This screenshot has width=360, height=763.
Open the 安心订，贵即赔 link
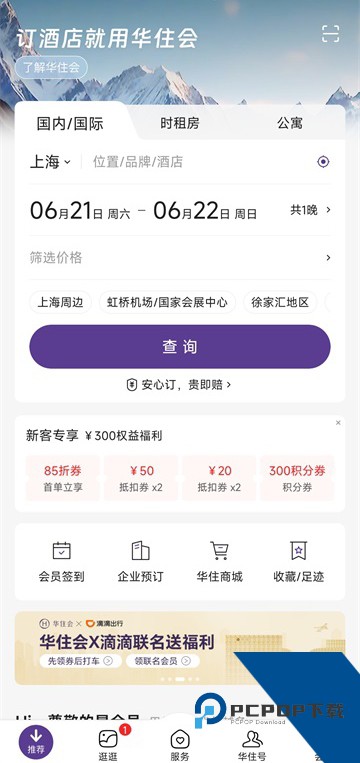coord(179,385)
